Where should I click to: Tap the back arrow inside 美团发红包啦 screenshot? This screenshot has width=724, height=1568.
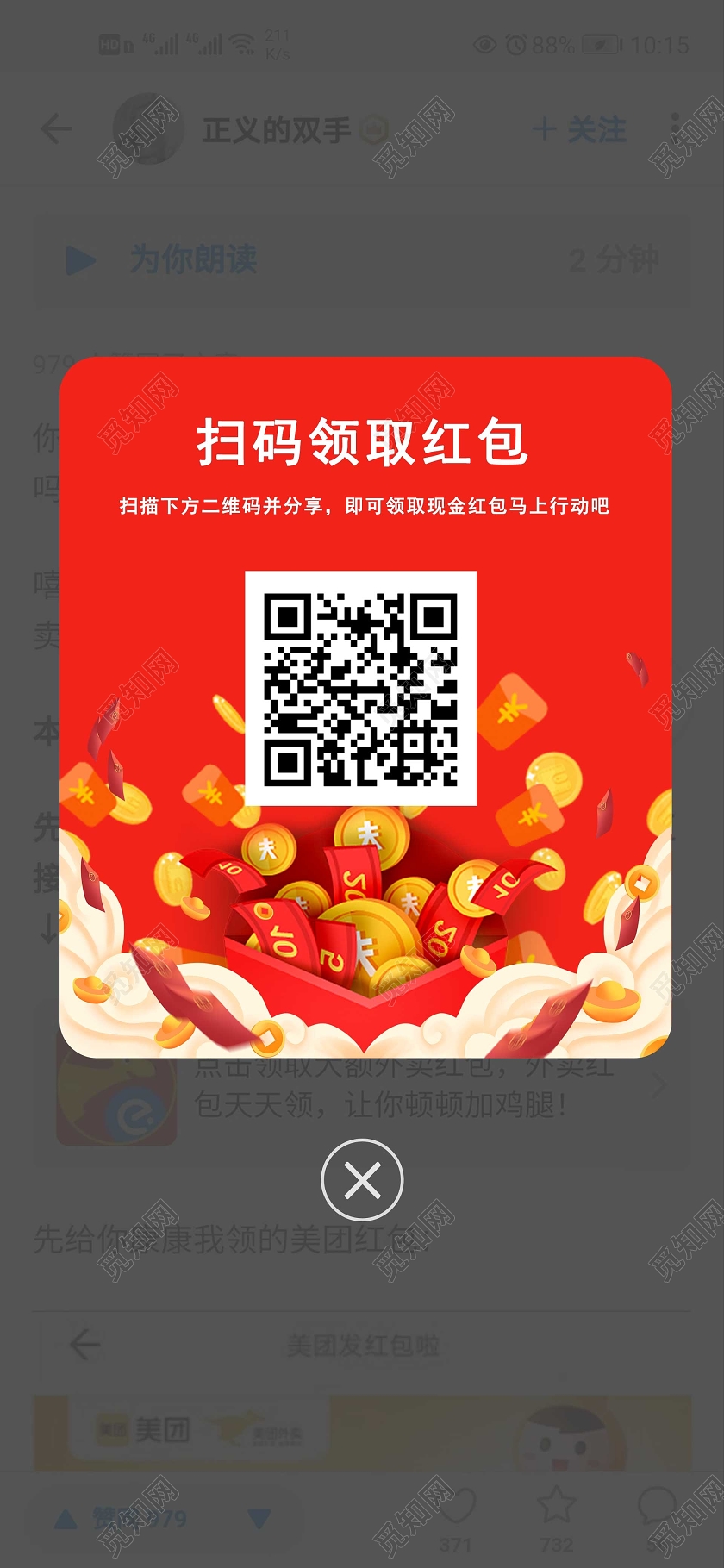pos(82,1345)
